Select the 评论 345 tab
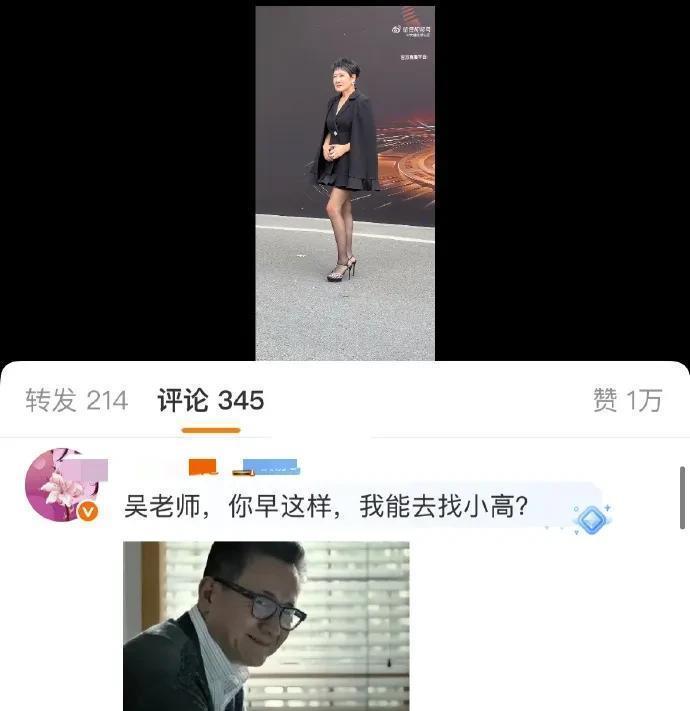 point(211,401)
